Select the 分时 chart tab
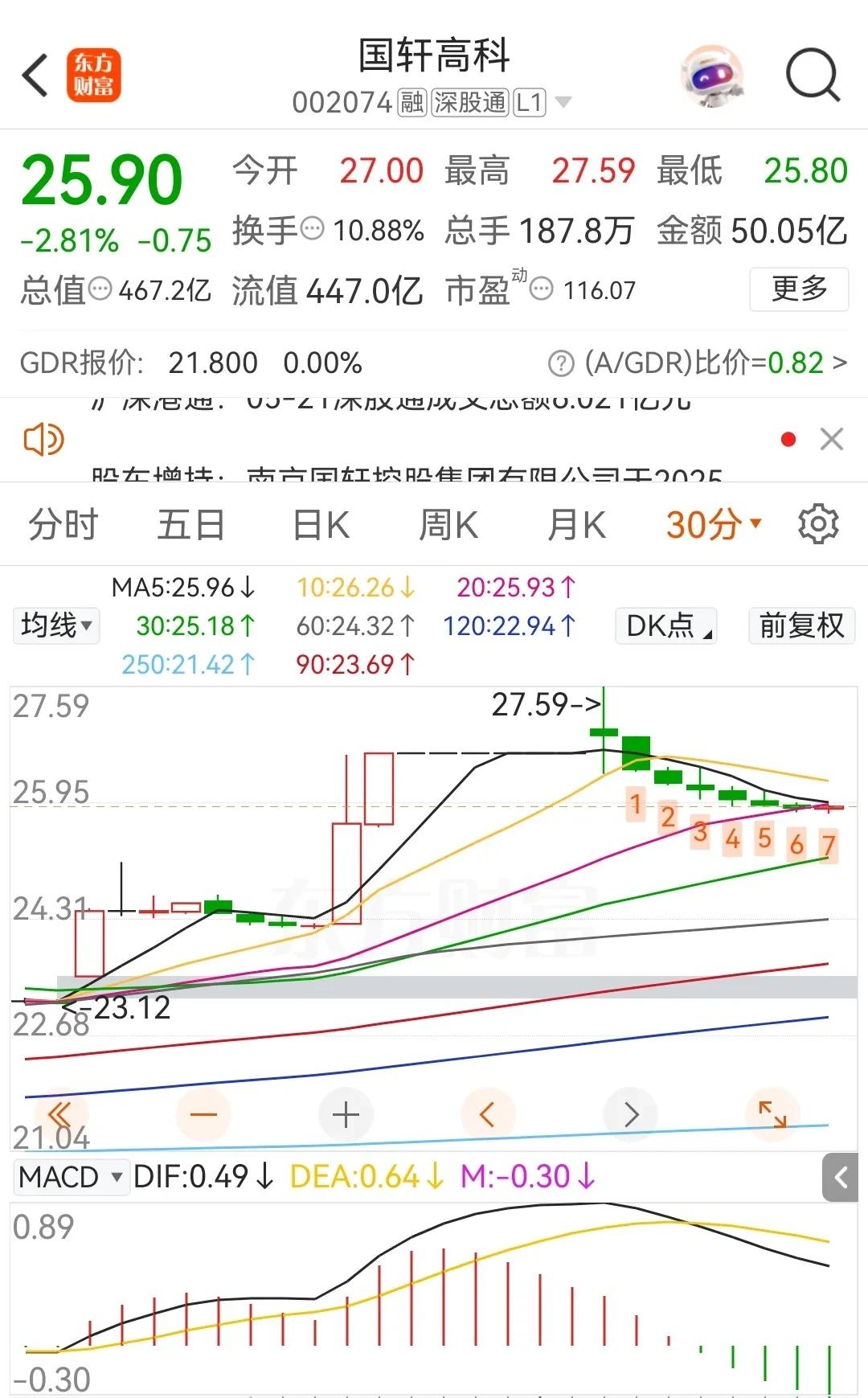This screenshot has width=868, height=1398. pyautogui.click(x=63, y=523)
